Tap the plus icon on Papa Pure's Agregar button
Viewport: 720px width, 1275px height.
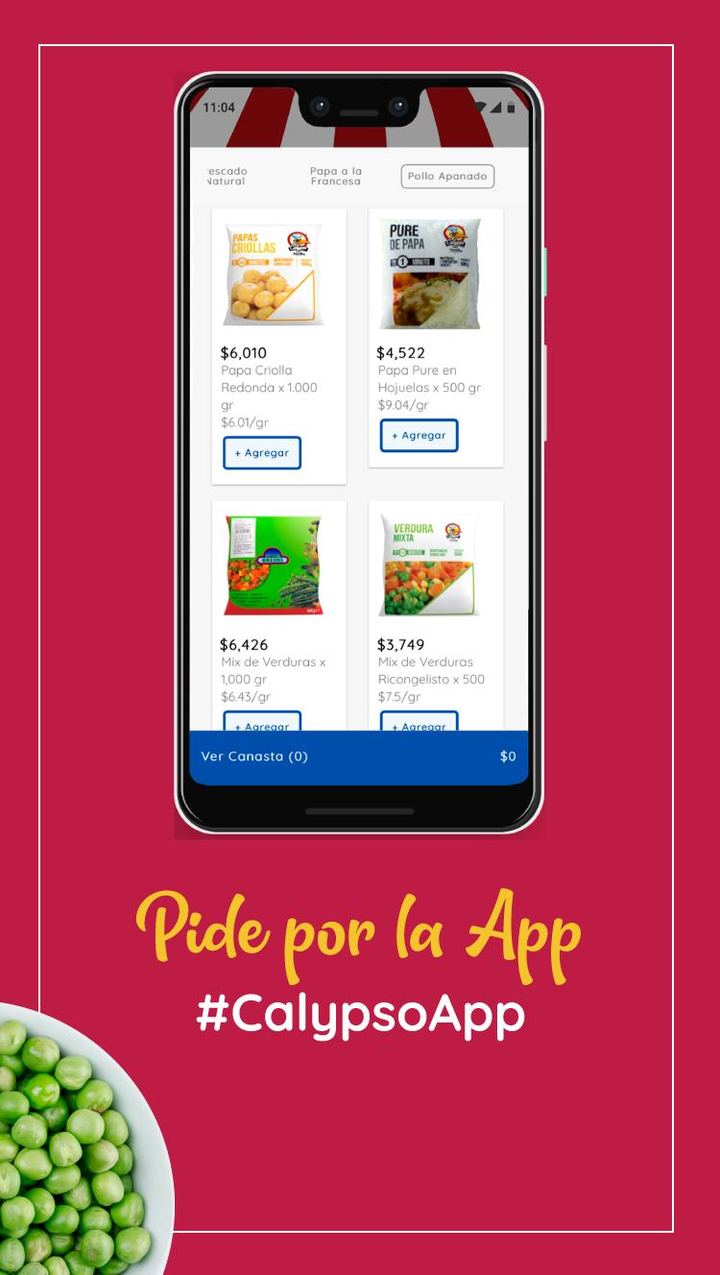click(x=396, y=435)
